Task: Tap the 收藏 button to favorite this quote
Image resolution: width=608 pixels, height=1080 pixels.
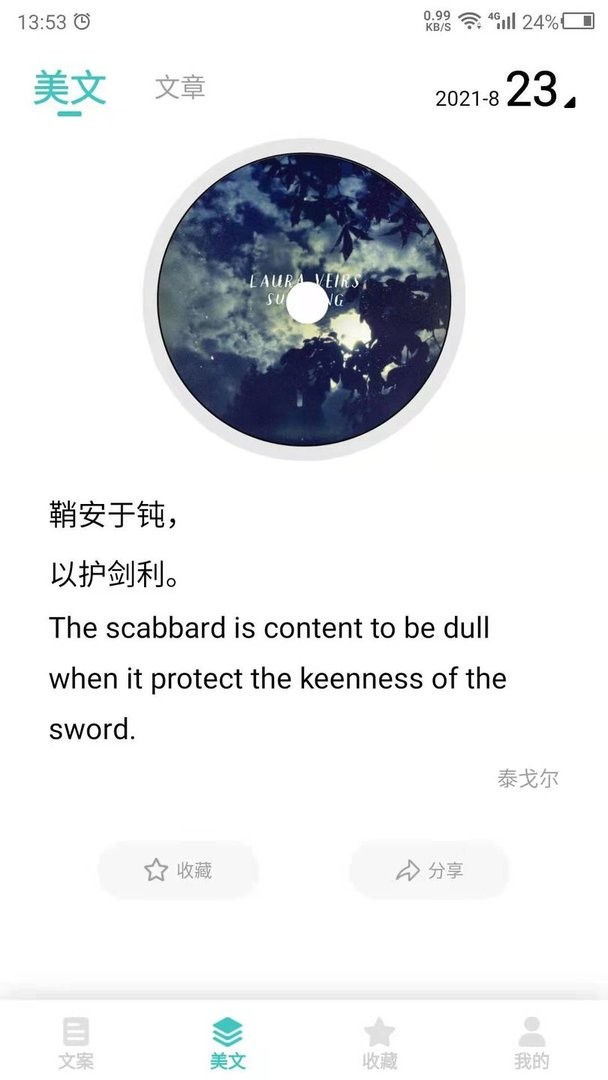Action: coord(179,870)
